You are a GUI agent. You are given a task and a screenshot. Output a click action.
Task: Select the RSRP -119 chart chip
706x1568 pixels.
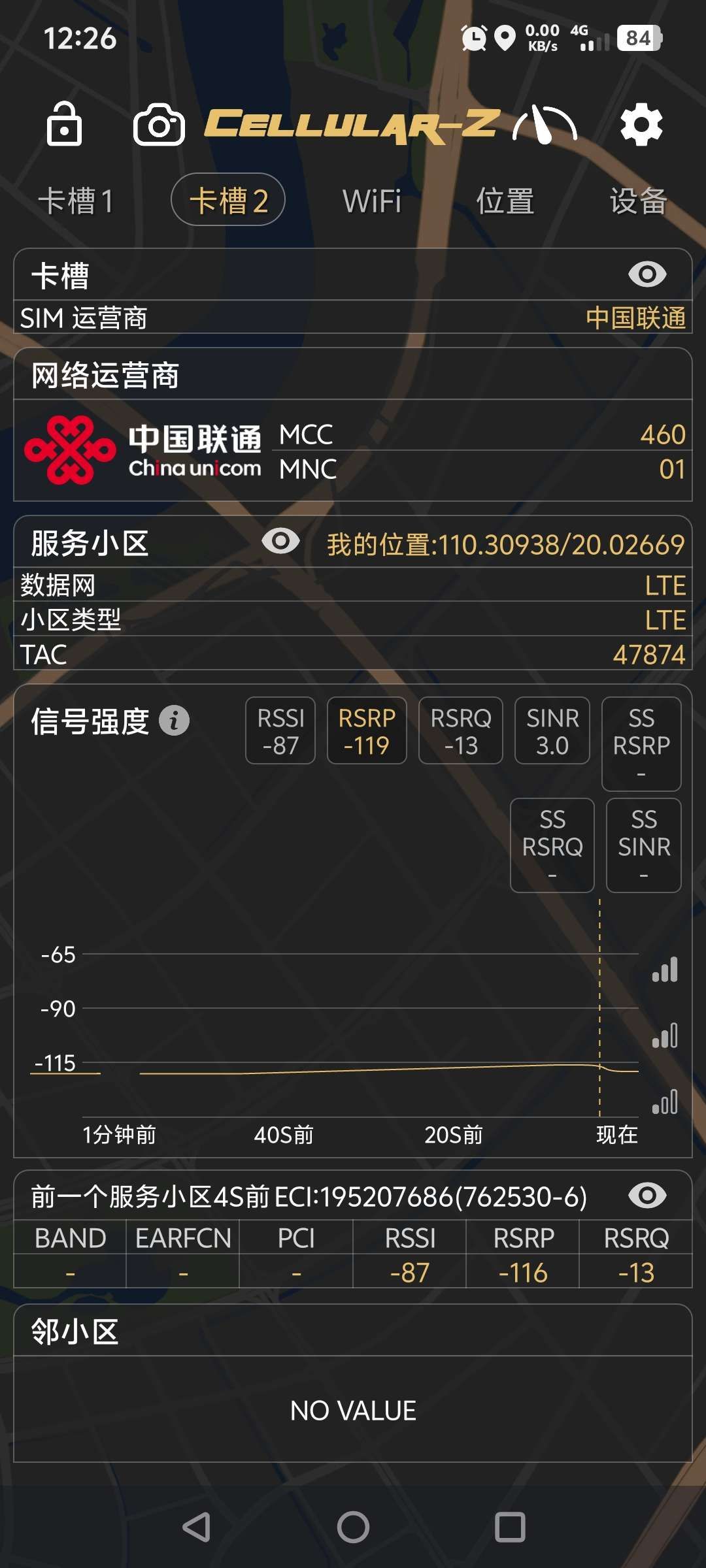367,730
